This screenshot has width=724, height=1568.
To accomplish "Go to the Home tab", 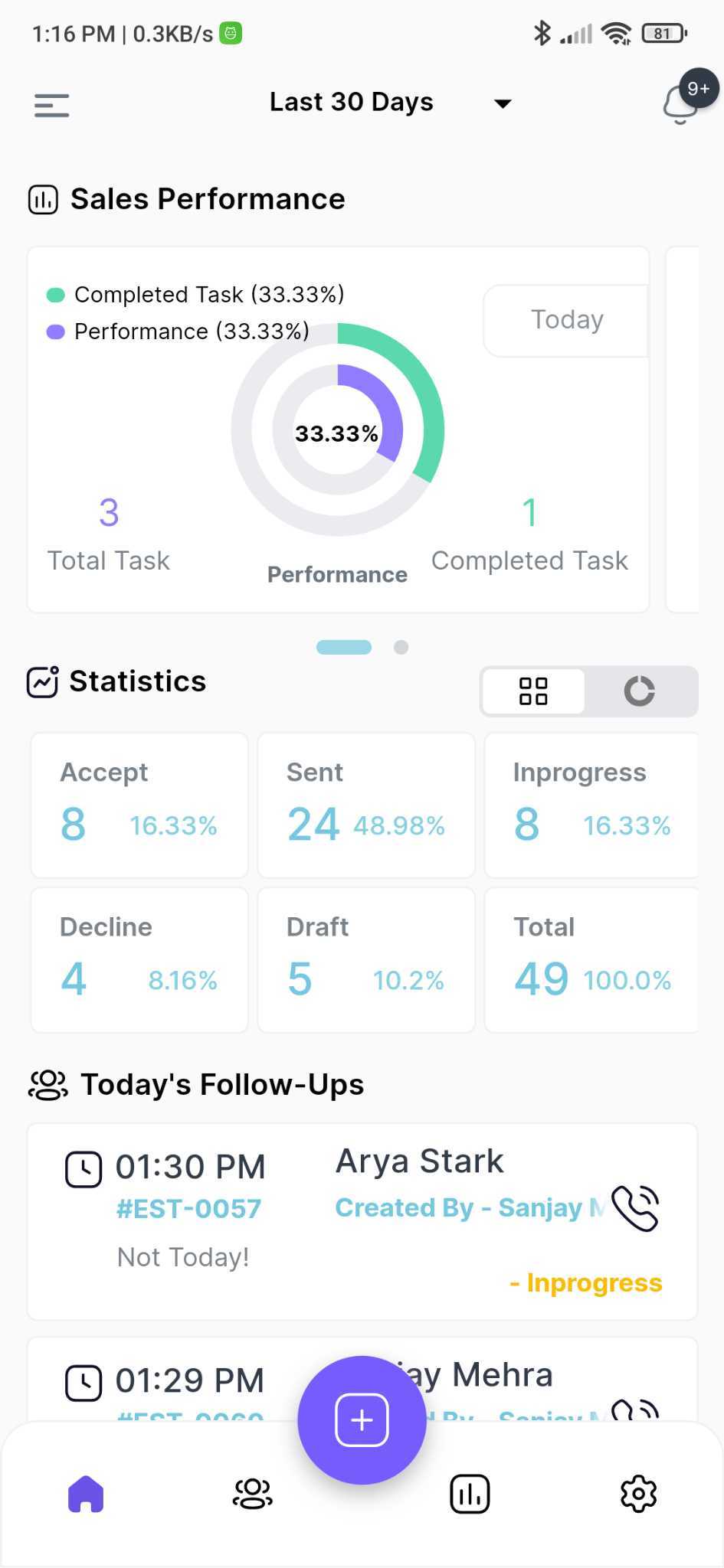I will (86, 1494).
